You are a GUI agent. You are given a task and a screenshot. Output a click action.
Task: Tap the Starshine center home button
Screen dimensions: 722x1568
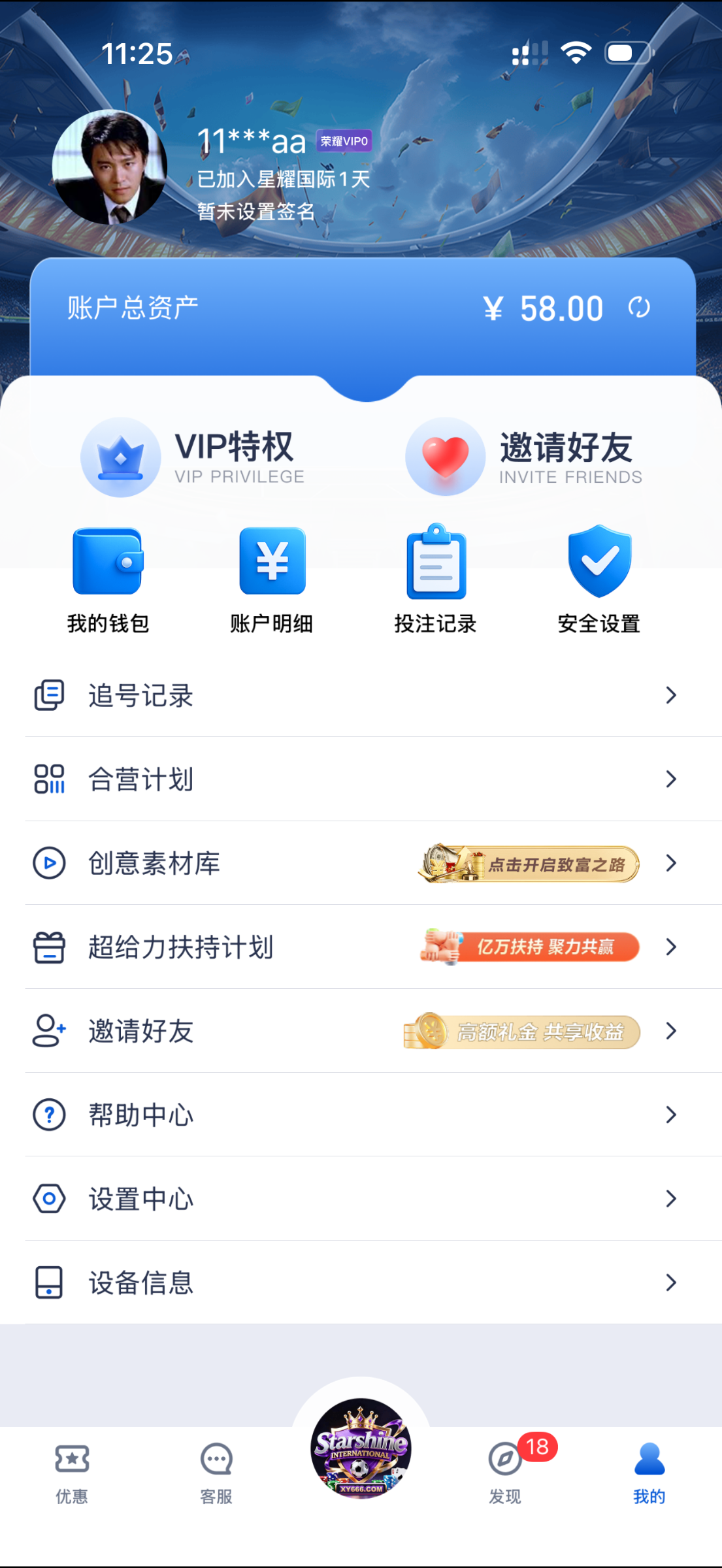(361, 1448)
